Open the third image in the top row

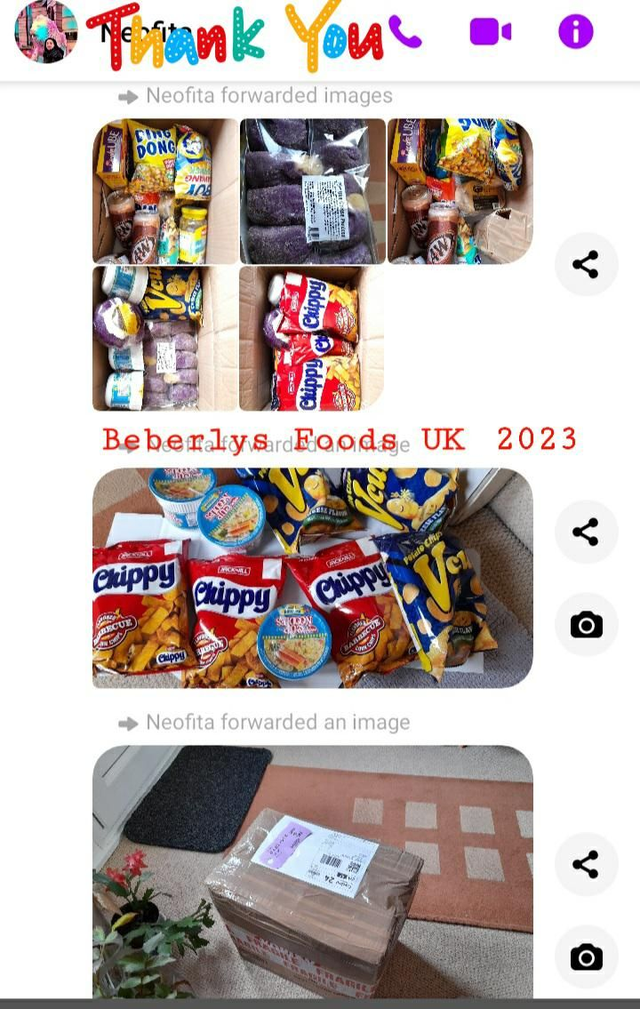pyautogui.click(x=460, y=191)
